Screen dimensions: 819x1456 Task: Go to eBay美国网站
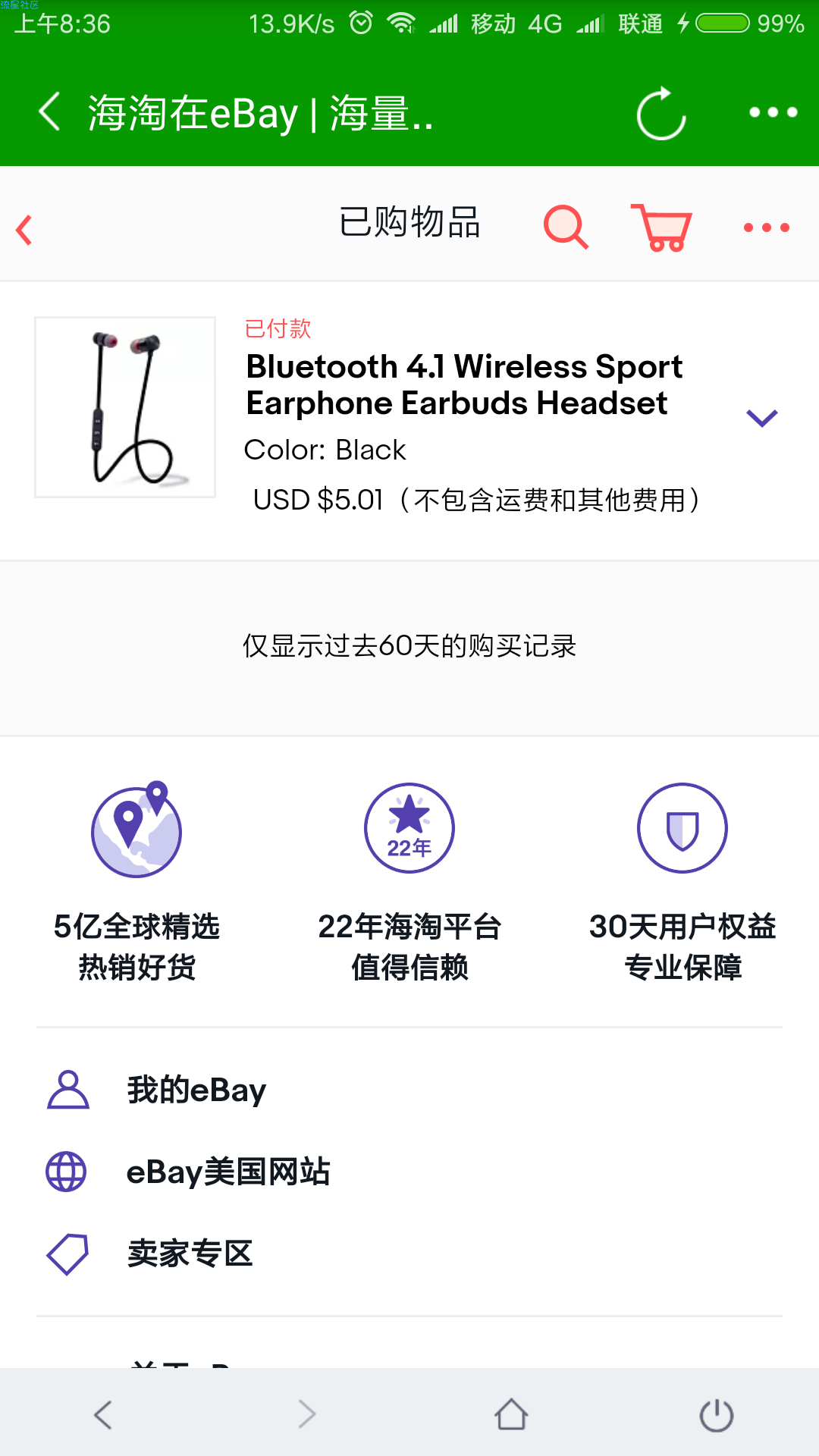pos(228,1172)
